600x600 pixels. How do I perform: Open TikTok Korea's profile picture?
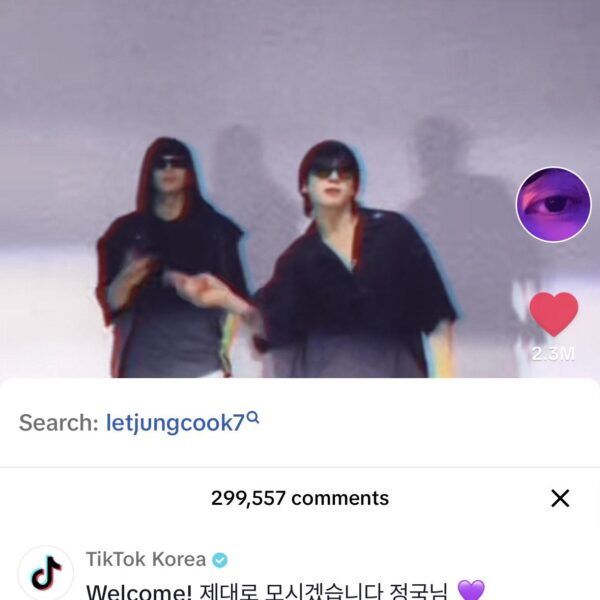46,573
